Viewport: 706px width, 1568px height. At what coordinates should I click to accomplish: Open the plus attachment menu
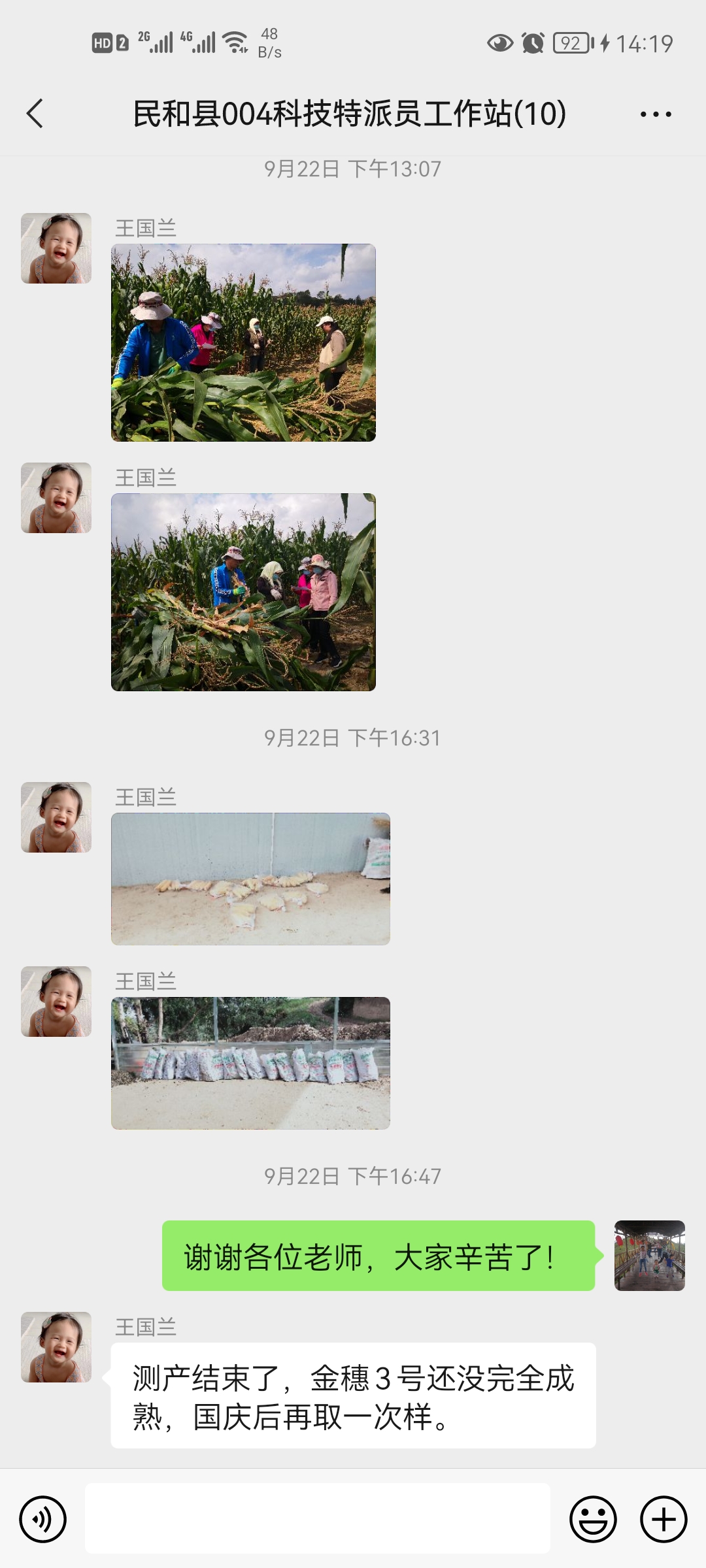(x=664, y=1519)
